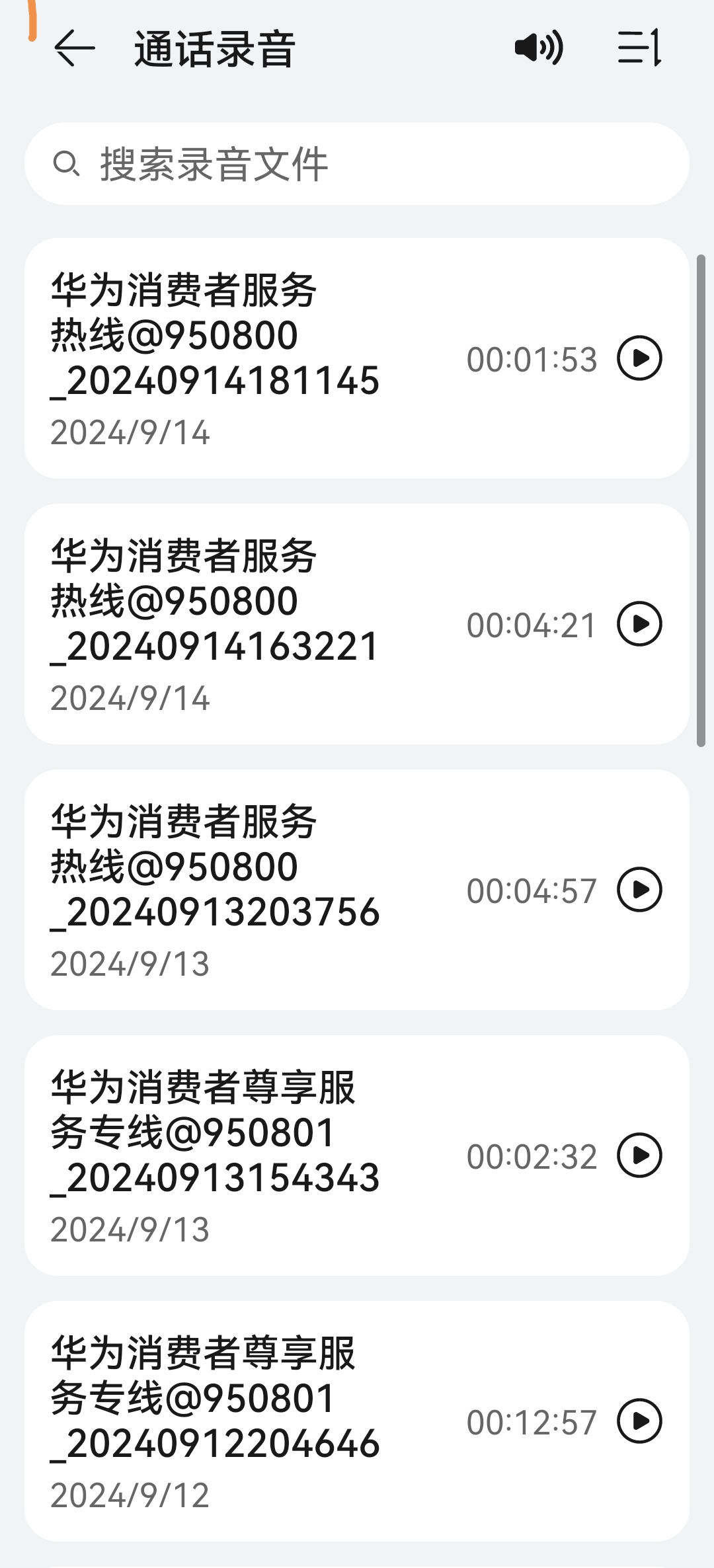This screenshot has height=1568, width=714.
Task: Open the 950801 recording card _20240913154343
Action: [x=357, y=1156]
